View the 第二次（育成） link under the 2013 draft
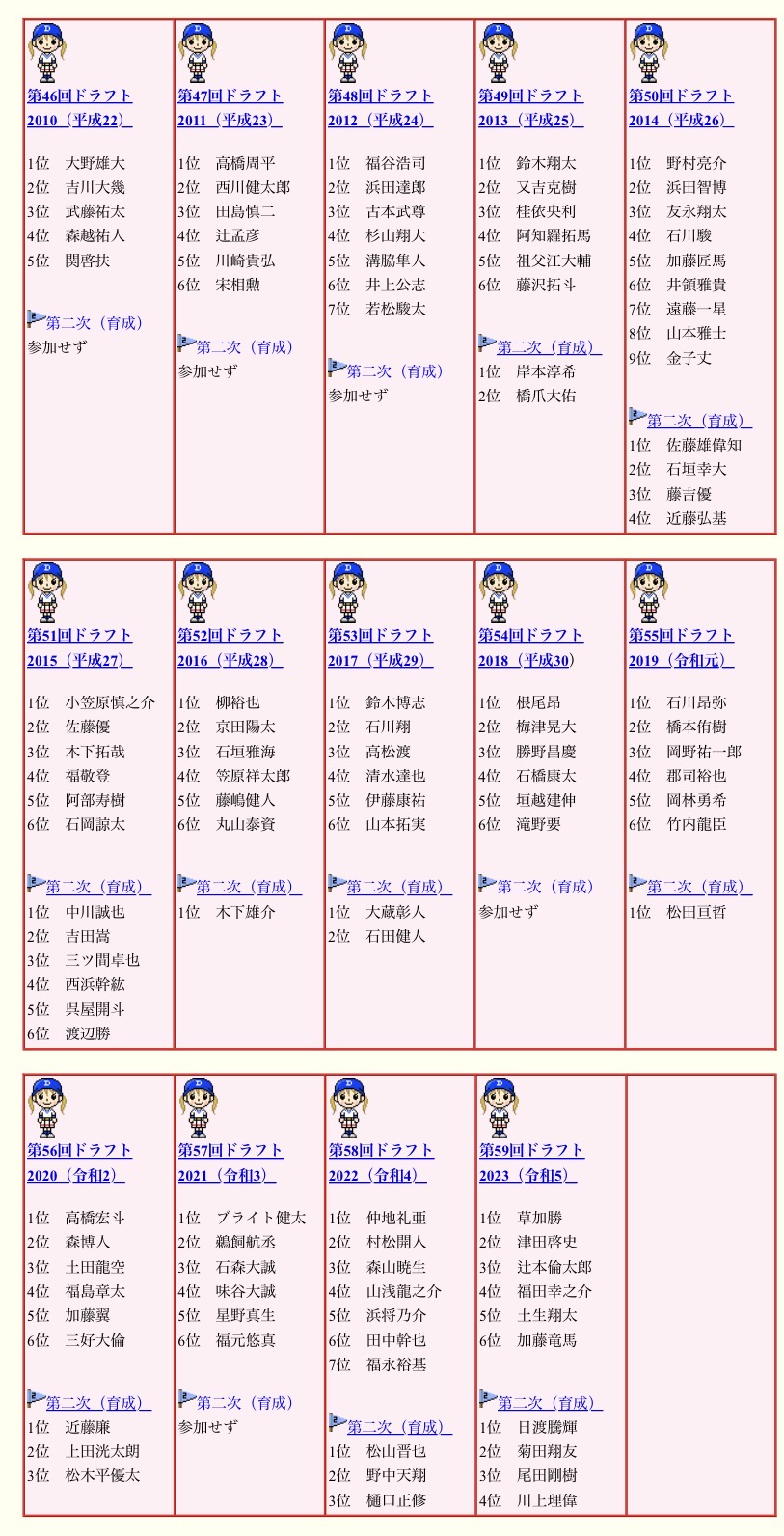Viewport: 784px width, 1536px height. point(549,347)
